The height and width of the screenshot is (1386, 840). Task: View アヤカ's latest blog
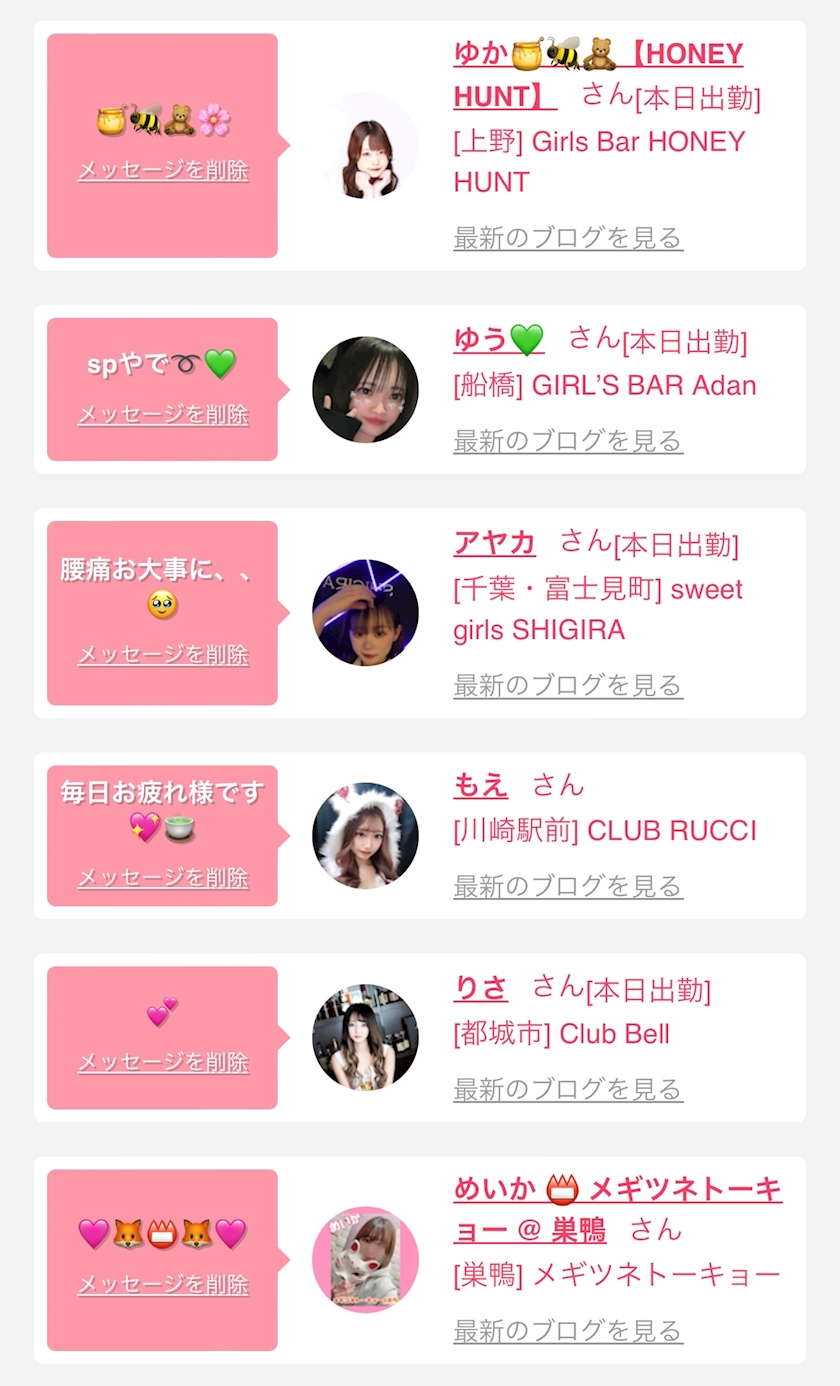click(568, 685)
